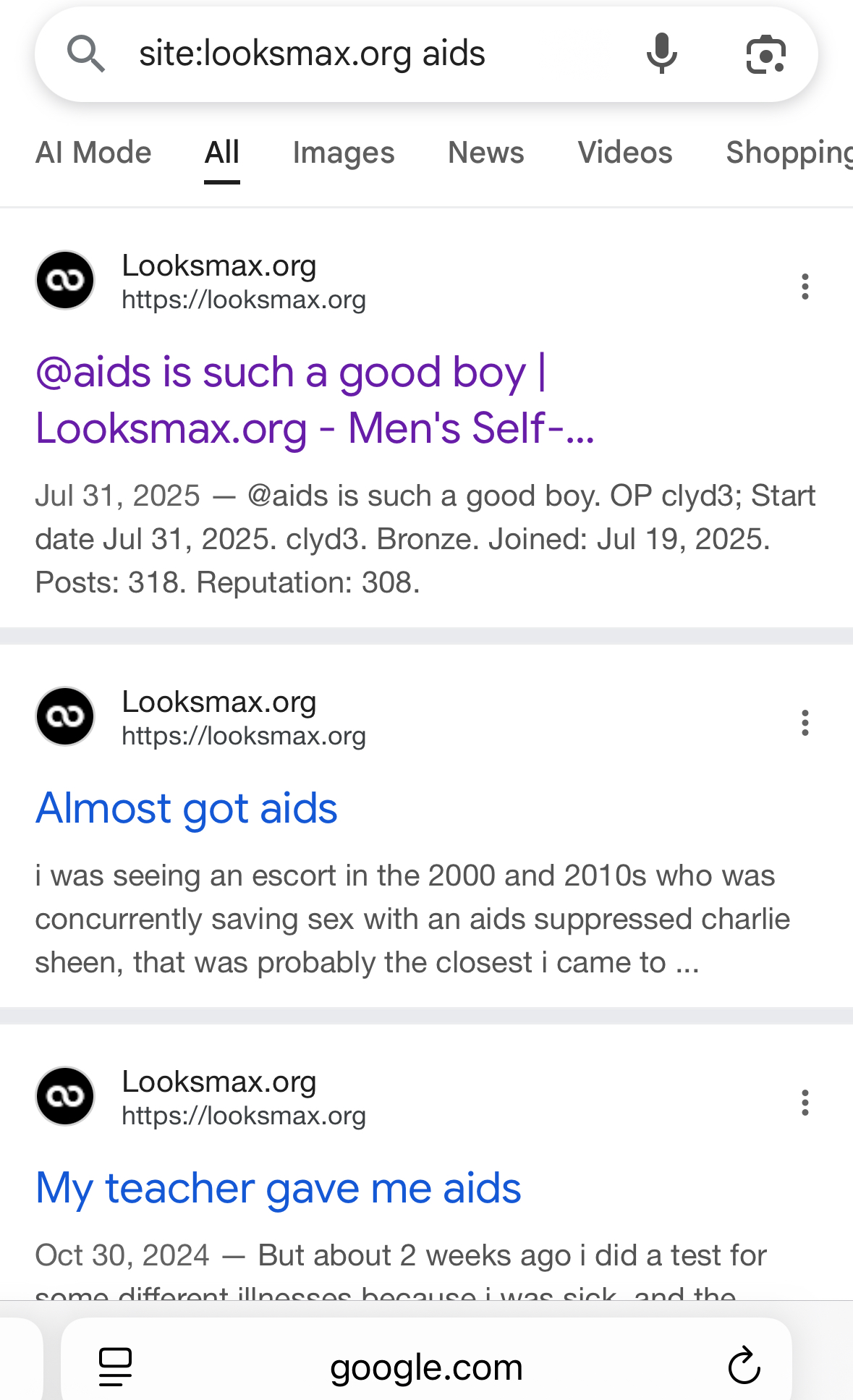Switch to the News tab

485,153
